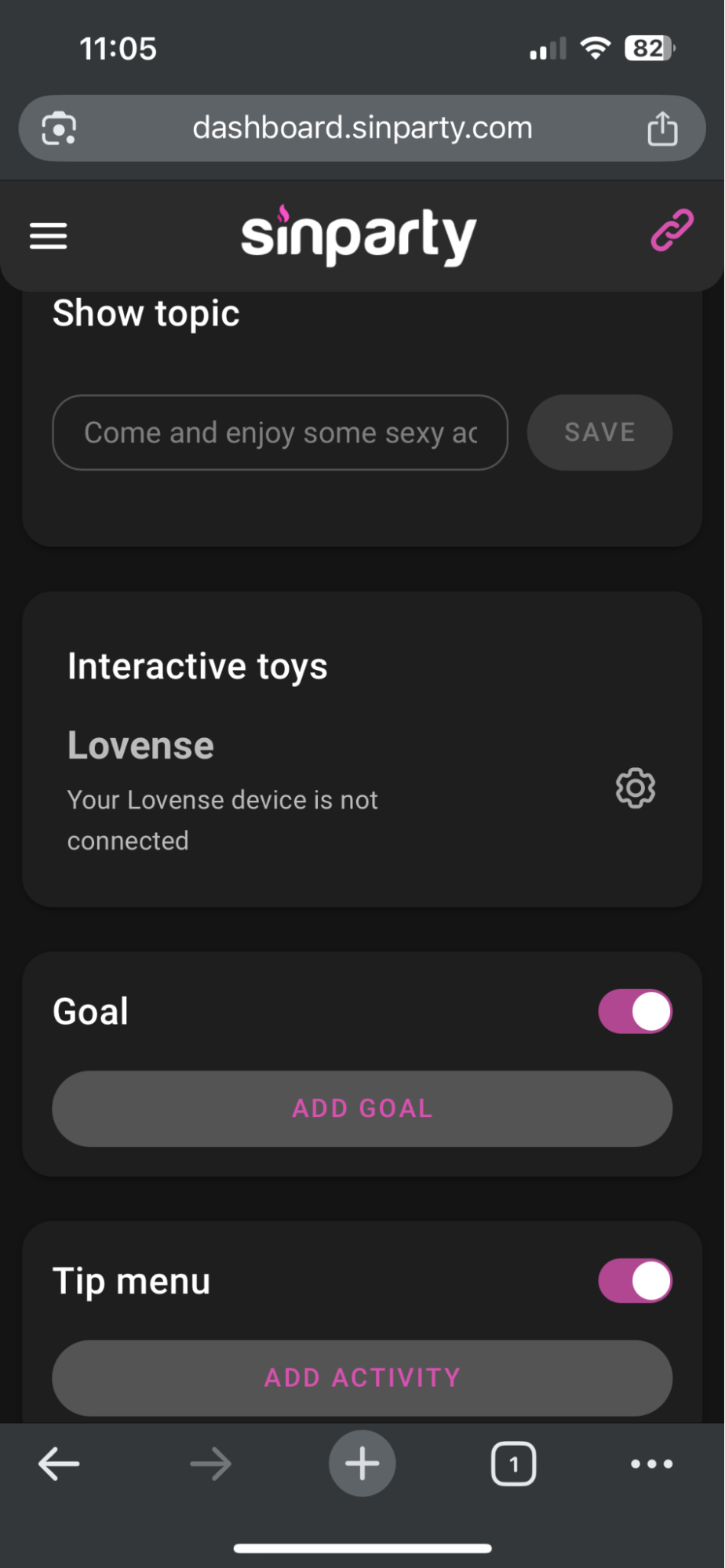The width and height of the screenshot is (725, 1568).
Task: Navigate back with the browser back arrow
Action: coord(59,1462)
